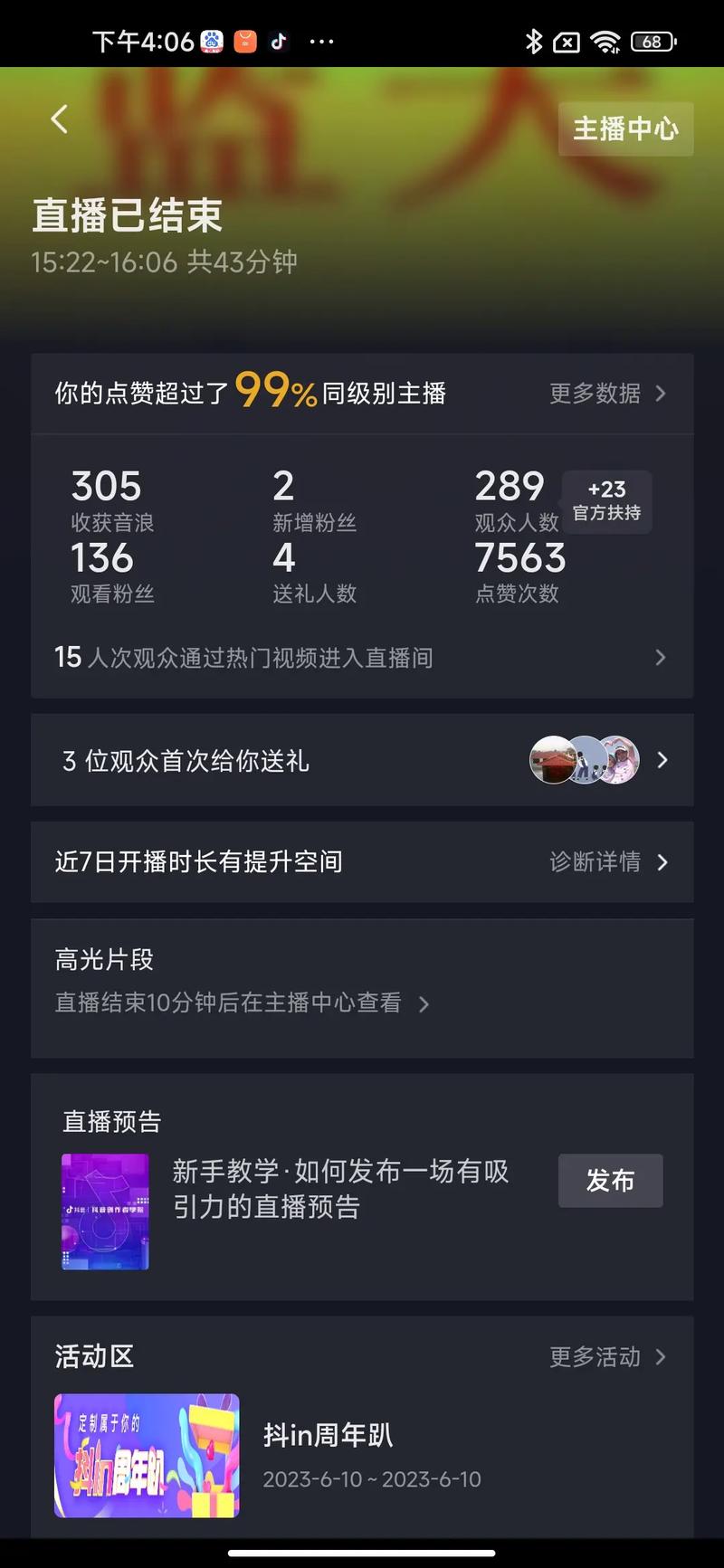Viewport: 724px width, 1568px height.
Task: Open the 主播中心 anchor center
Action: click(x=625, y=129)
